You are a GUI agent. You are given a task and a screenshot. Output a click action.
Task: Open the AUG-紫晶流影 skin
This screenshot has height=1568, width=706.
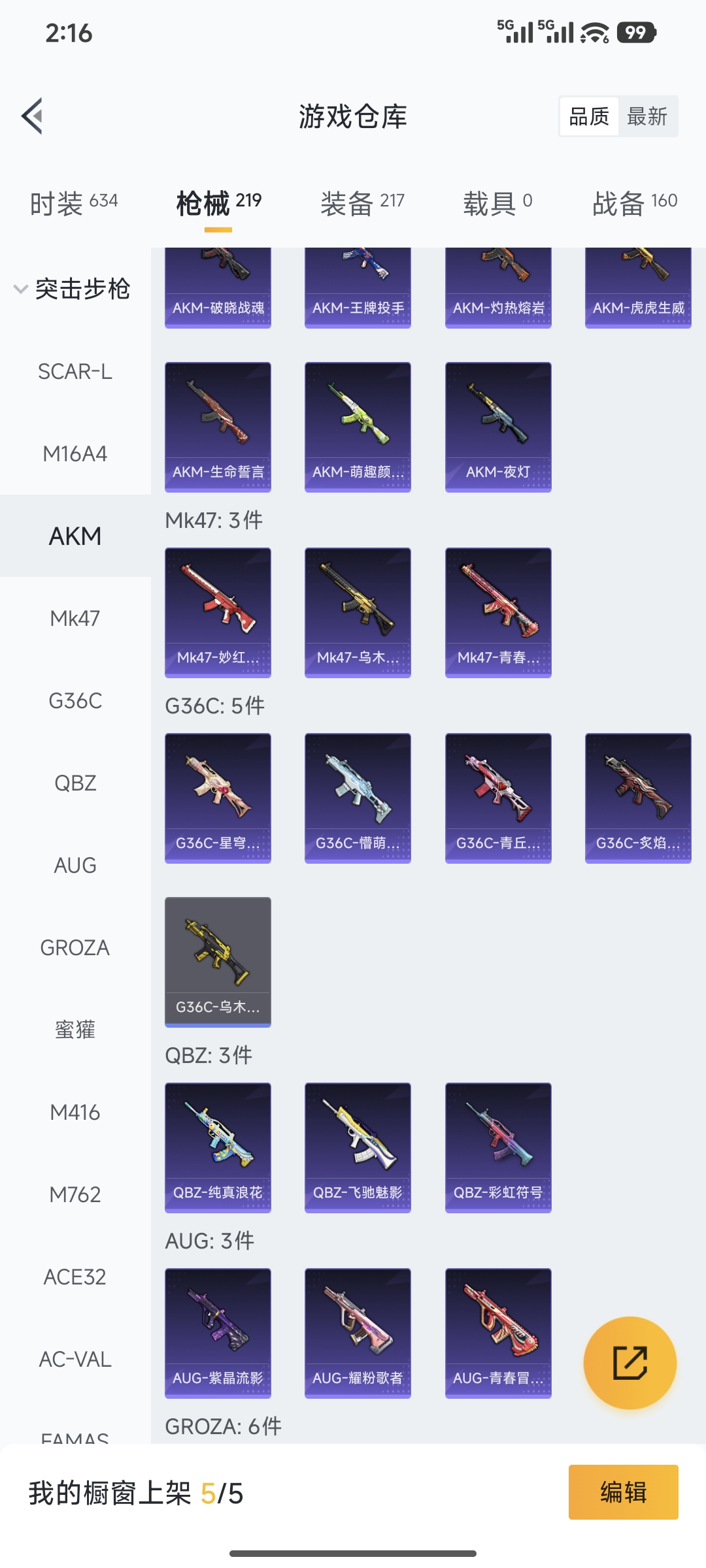(218, 1332)
